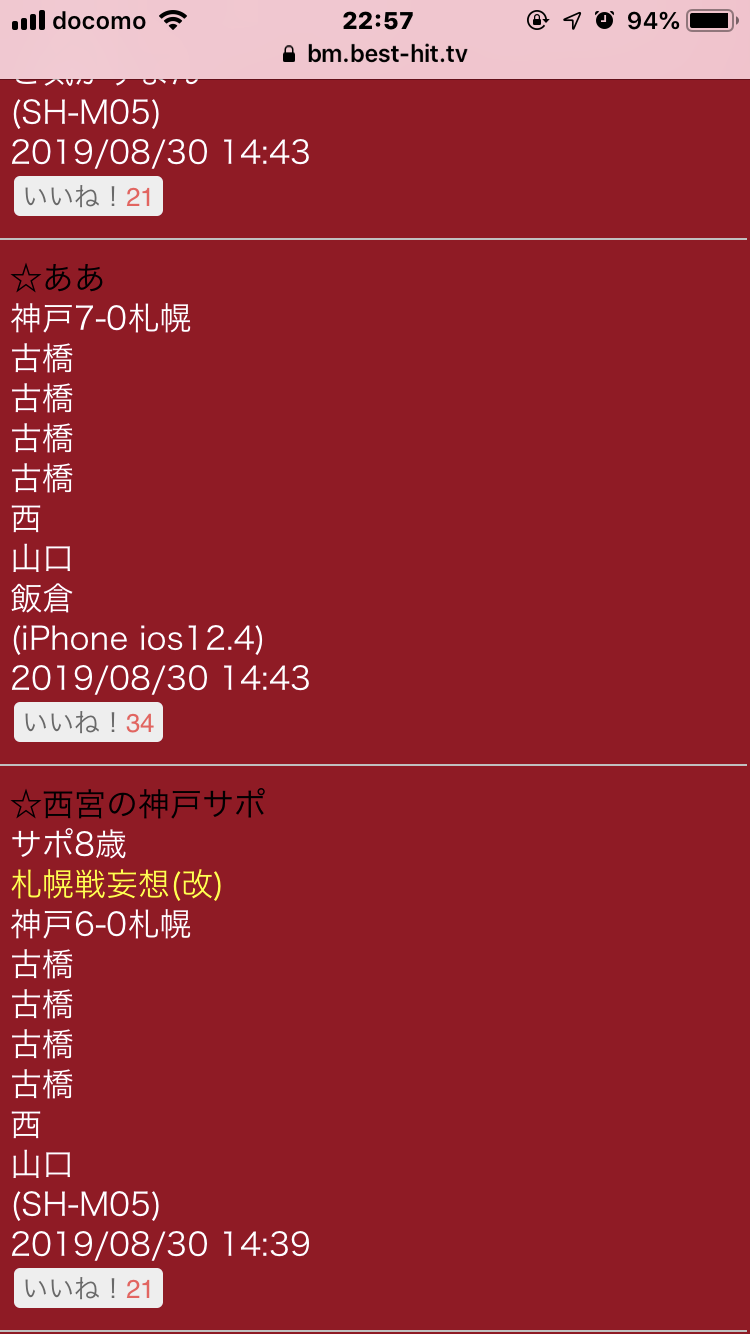This screenshot has width=750, height=1334.
Task: Tap the bm.best-hit.tv address bar
Action: [x=375, y=54]
